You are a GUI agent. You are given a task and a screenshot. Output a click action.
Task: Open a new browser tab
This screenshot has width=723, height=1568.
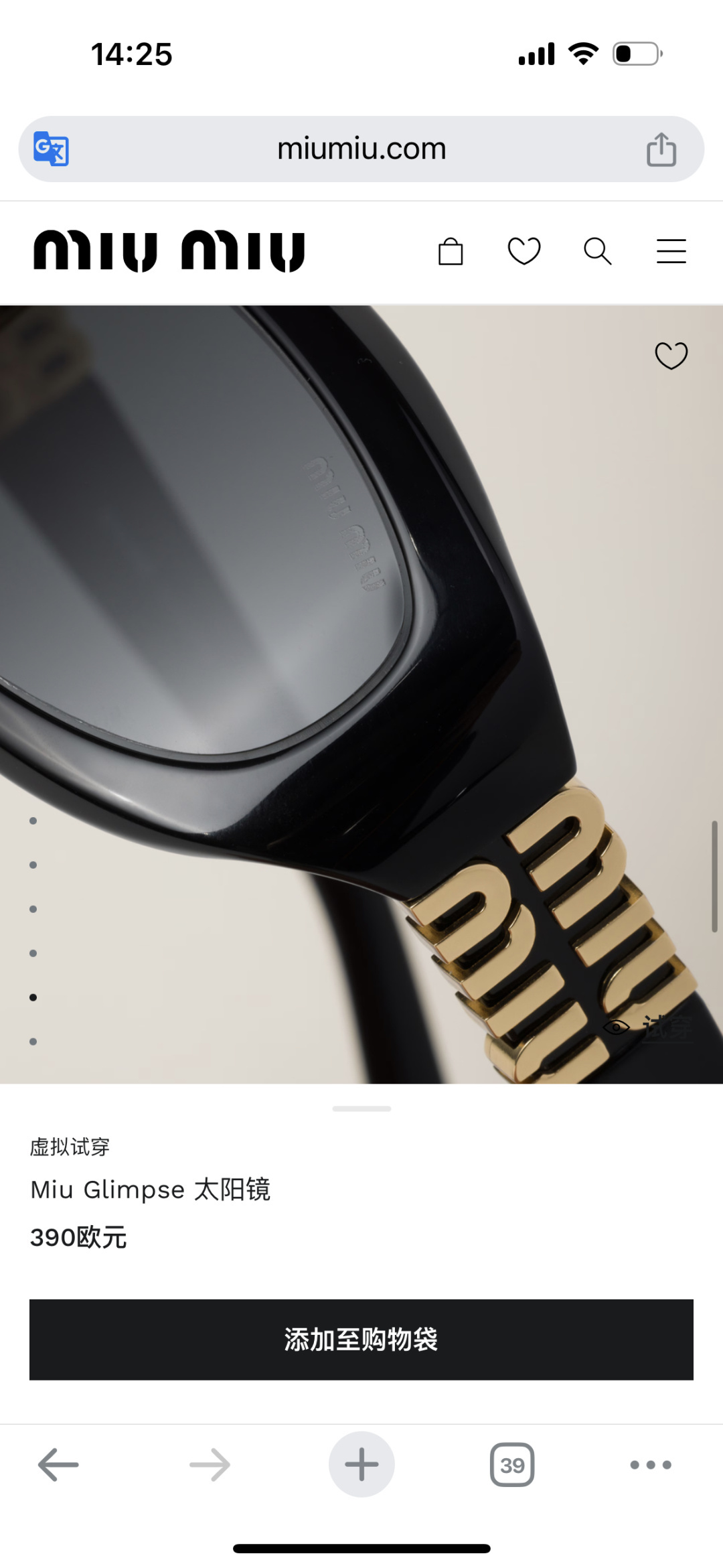[x=361, y=1465]
